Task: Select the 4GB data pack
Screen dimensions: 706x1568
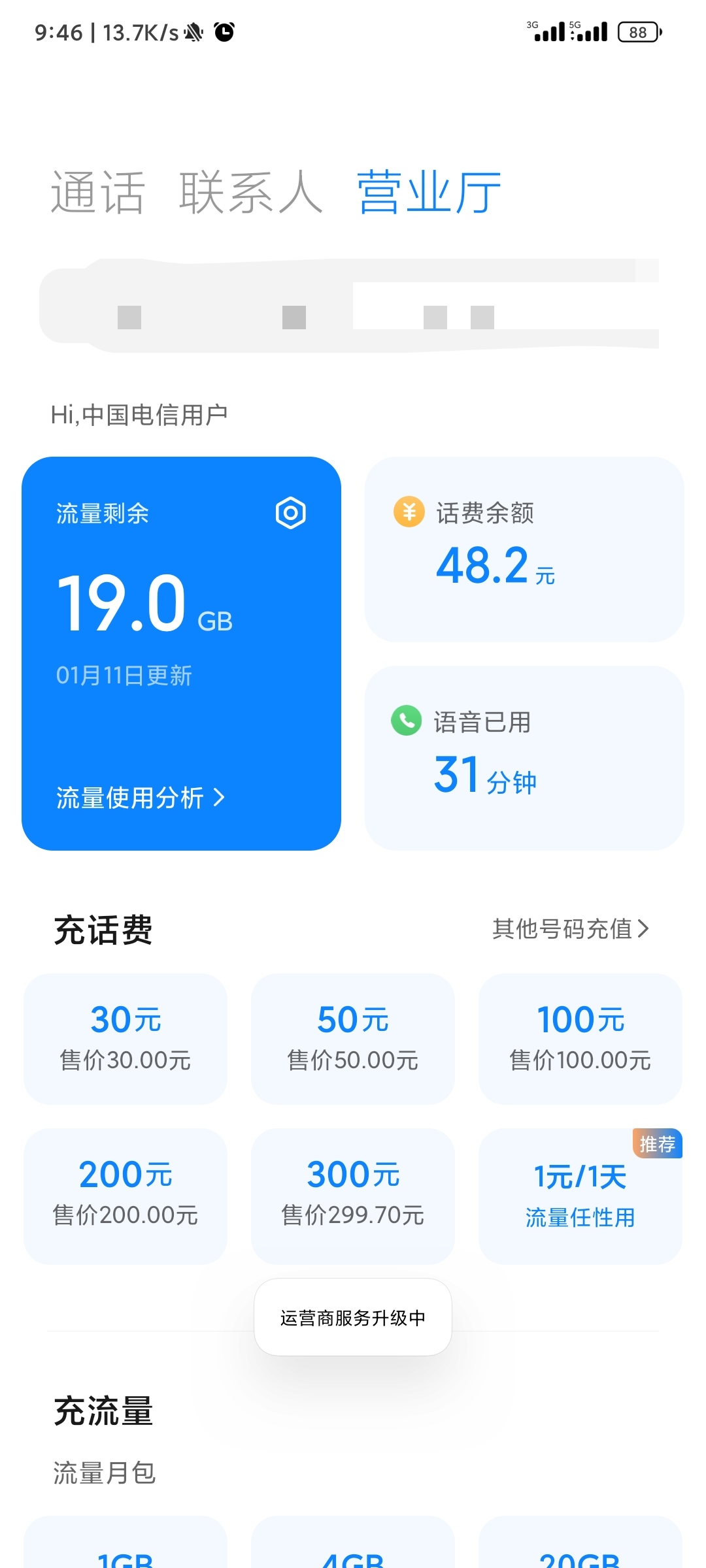Action: point(353,1543)
